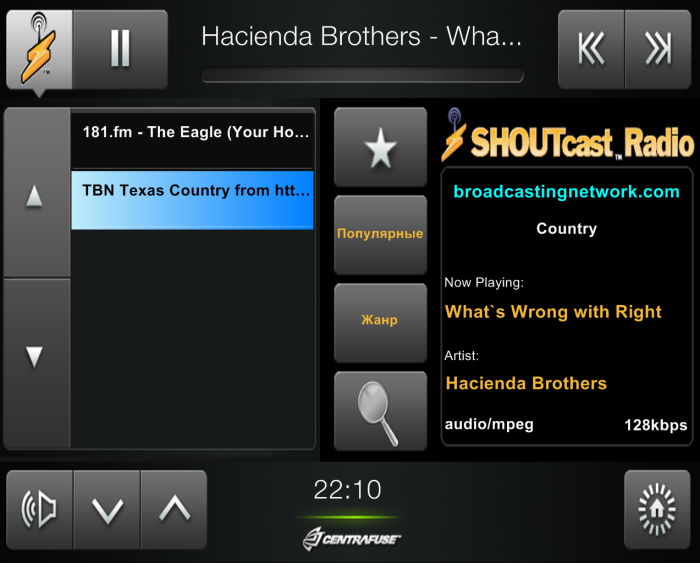This screenshot has height=563, width=700.
Task: Show Популярные stations
Action: (380, 234)
